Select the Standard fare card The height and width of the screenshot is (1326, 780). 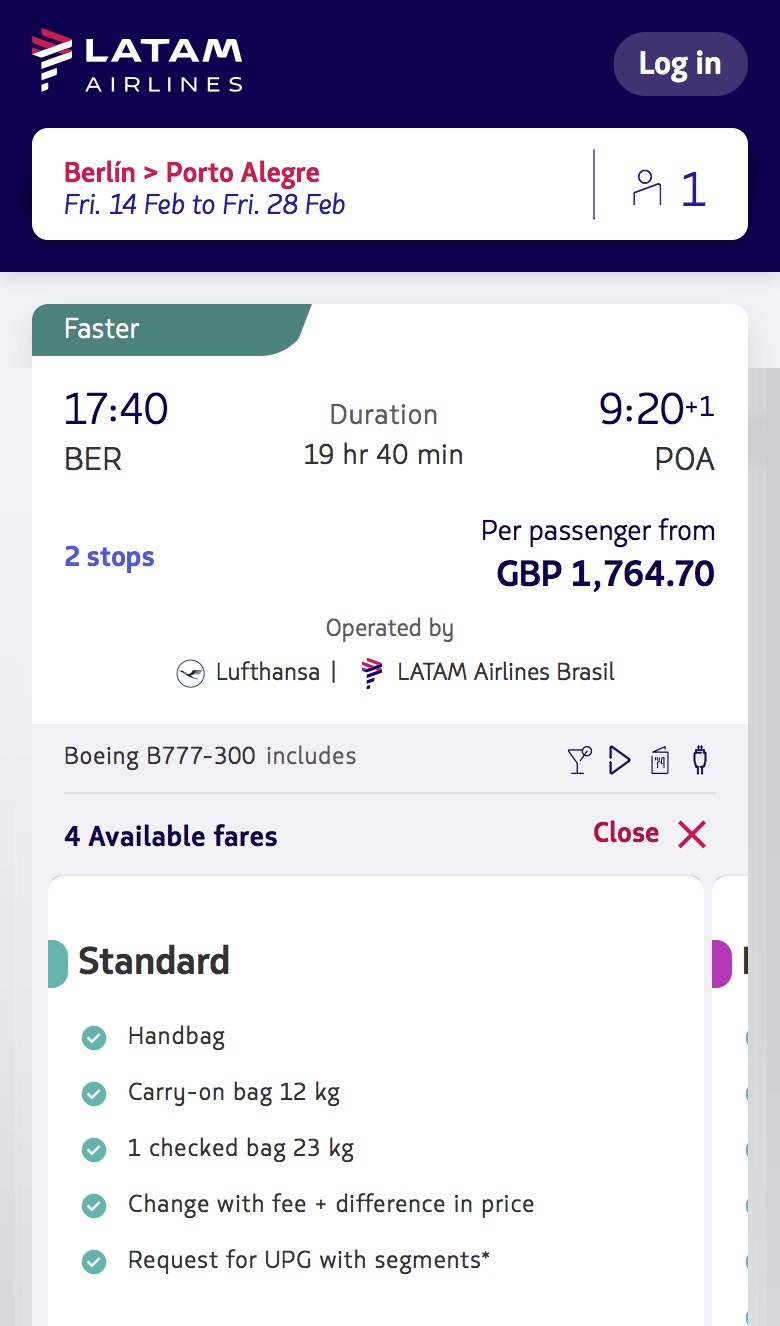tap(376, 1101)
